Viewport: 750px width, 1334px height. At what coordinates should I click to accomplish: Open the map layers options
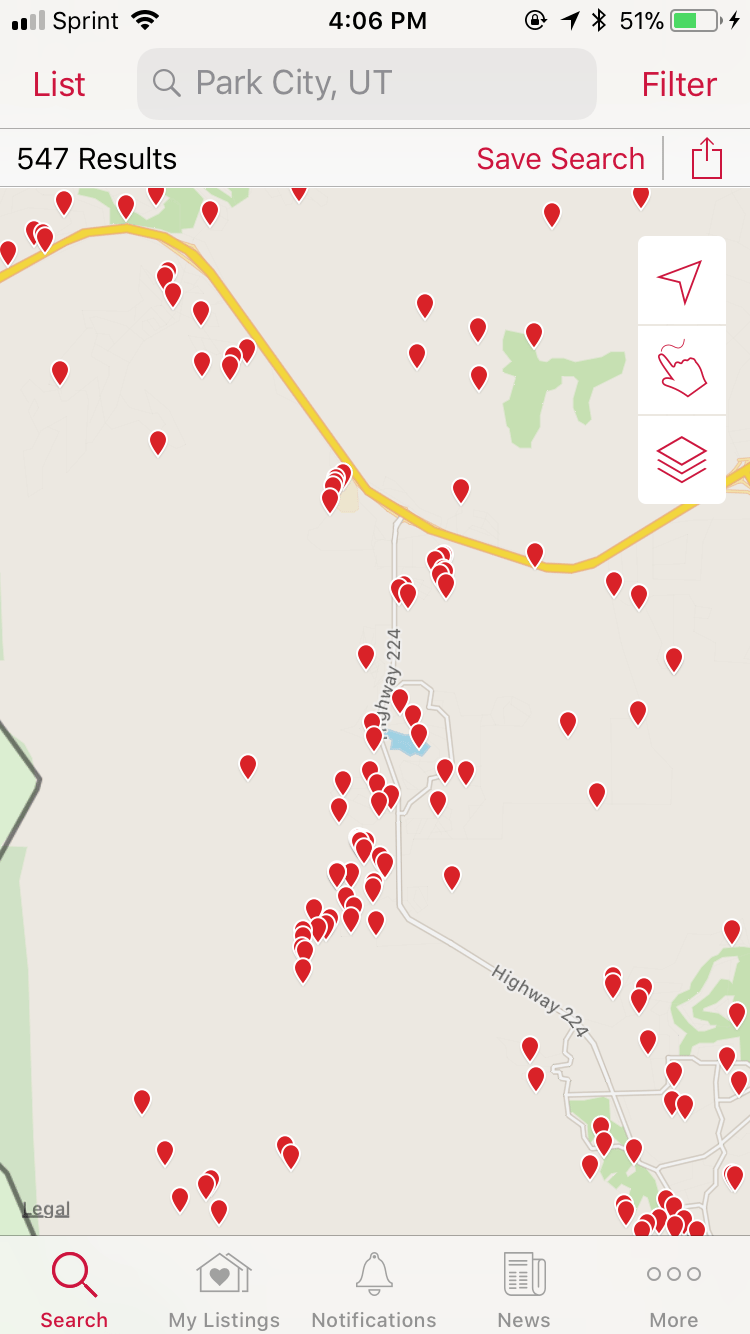681,459
